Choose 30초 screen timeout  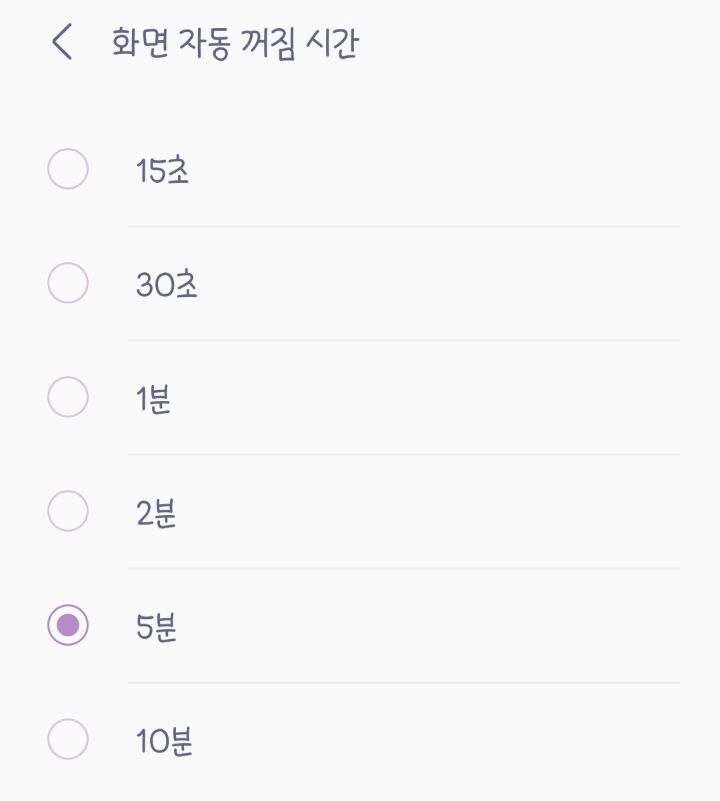click(68, 283)
